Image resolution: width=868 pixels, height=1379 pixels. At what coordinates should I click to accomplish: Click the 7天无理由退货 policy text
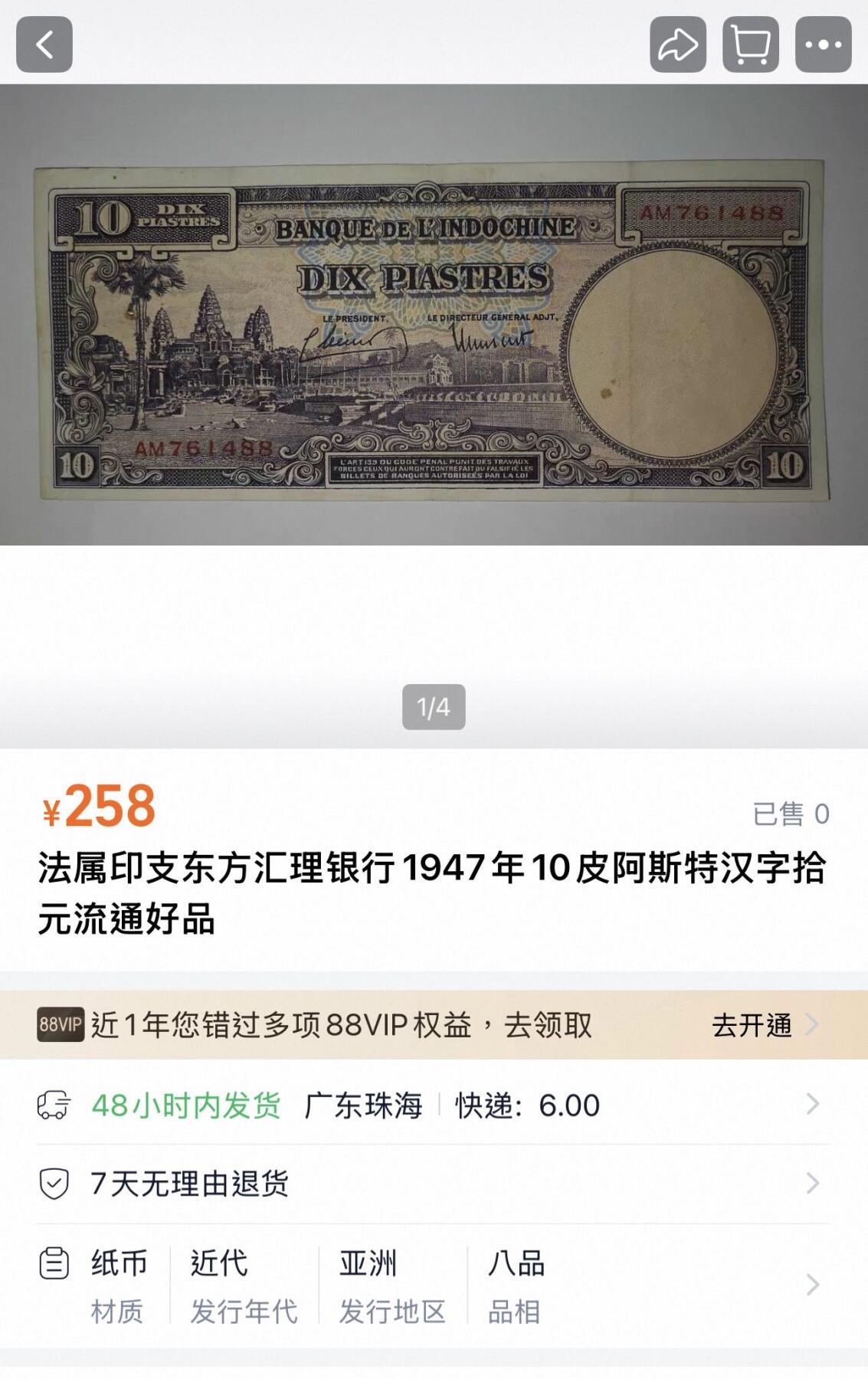[x=188, y=1184]
